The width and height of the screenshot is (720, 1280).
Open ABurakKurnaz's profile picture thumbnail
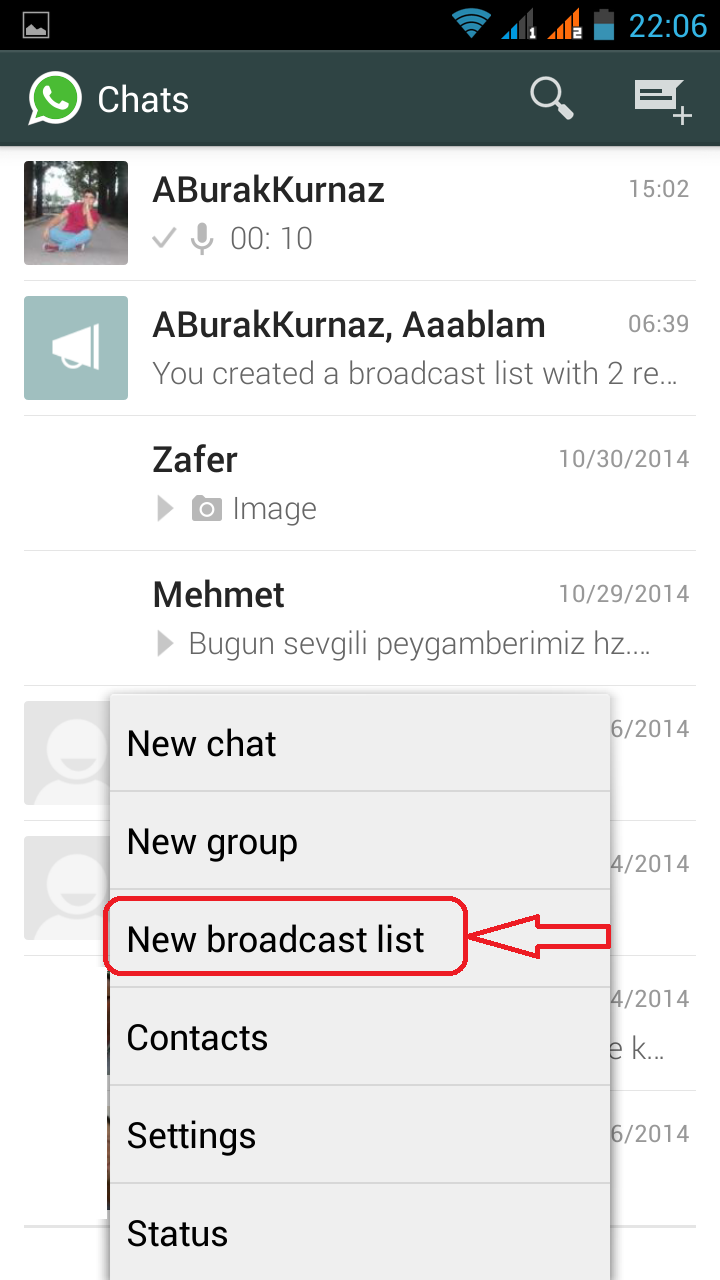76,213
